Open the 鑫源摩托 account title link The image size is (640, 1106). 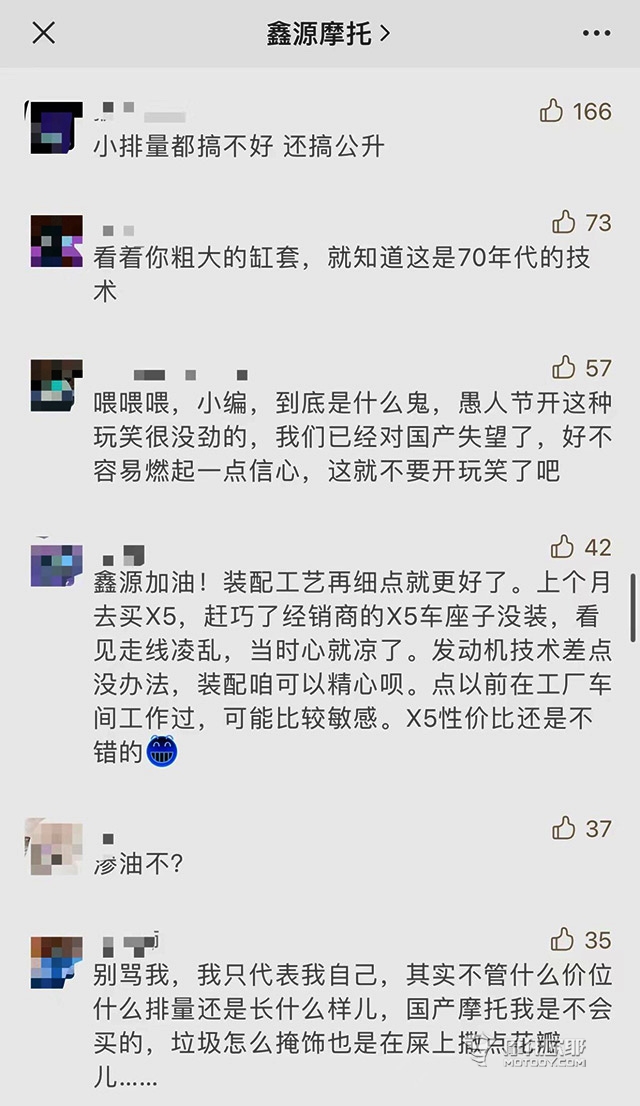coord(328,33)
